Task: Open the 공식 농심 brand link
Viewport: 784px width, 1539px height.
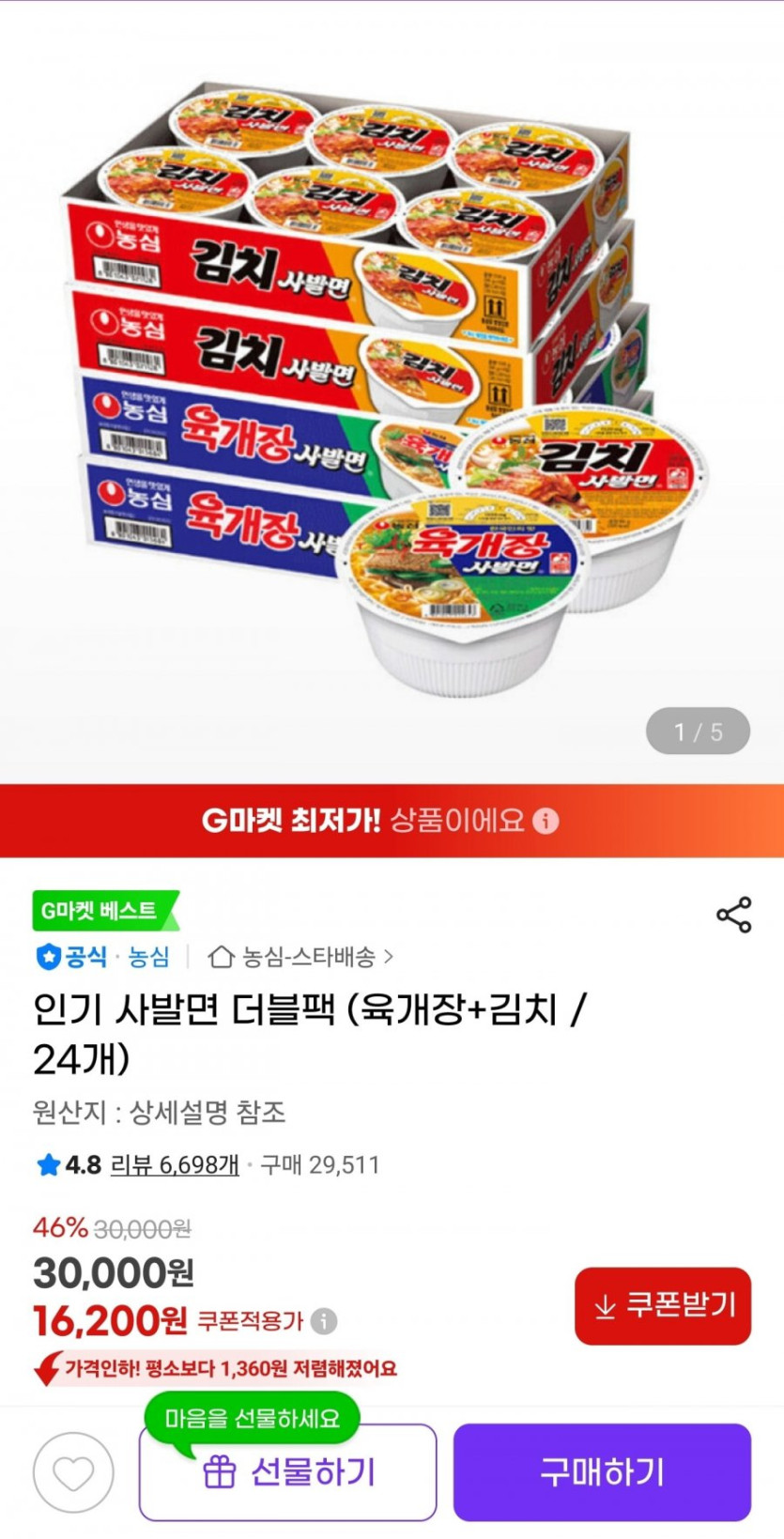Action: tap(103, 957)
